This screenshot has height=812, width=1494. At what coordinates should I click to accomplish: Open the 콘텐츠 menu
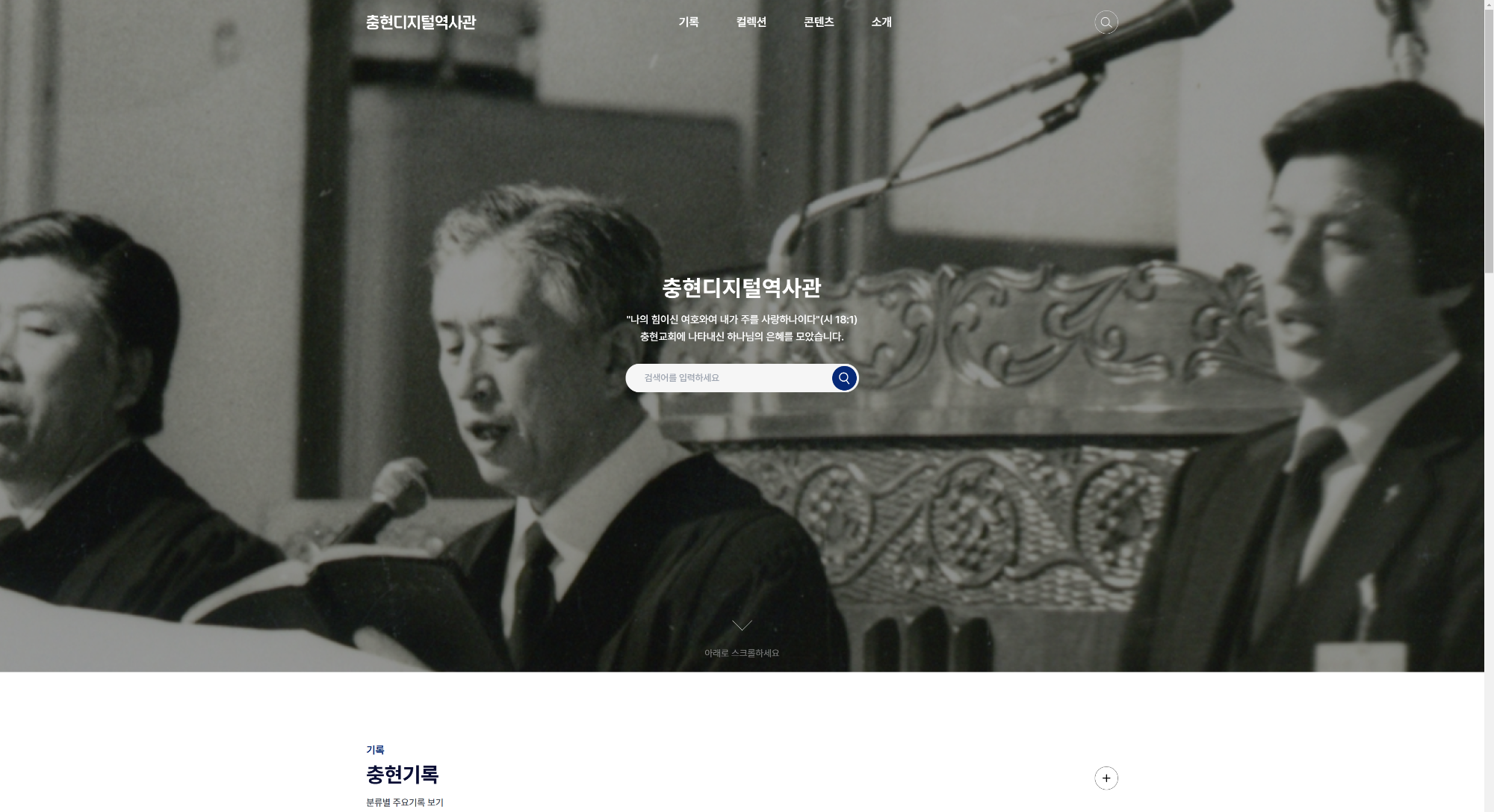819,22
